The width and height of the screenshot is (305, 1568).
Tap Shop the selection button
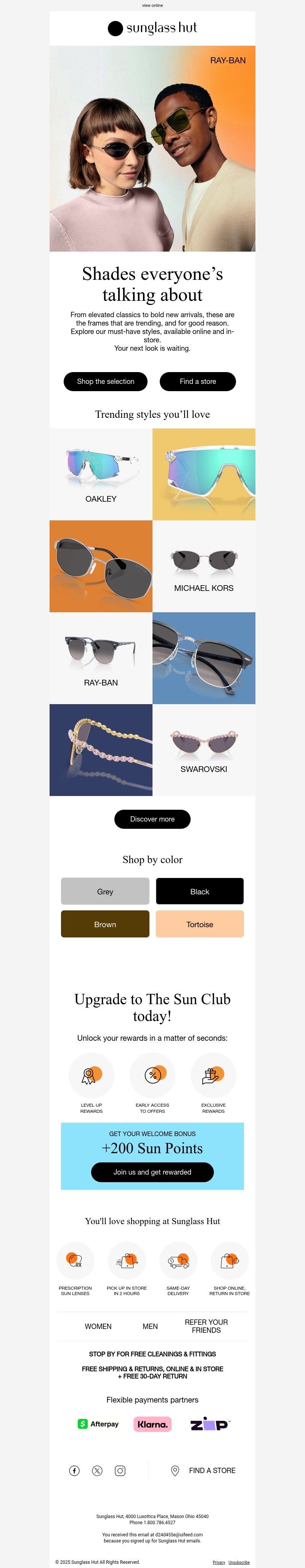pyautogui.click(x=105, y=381)
